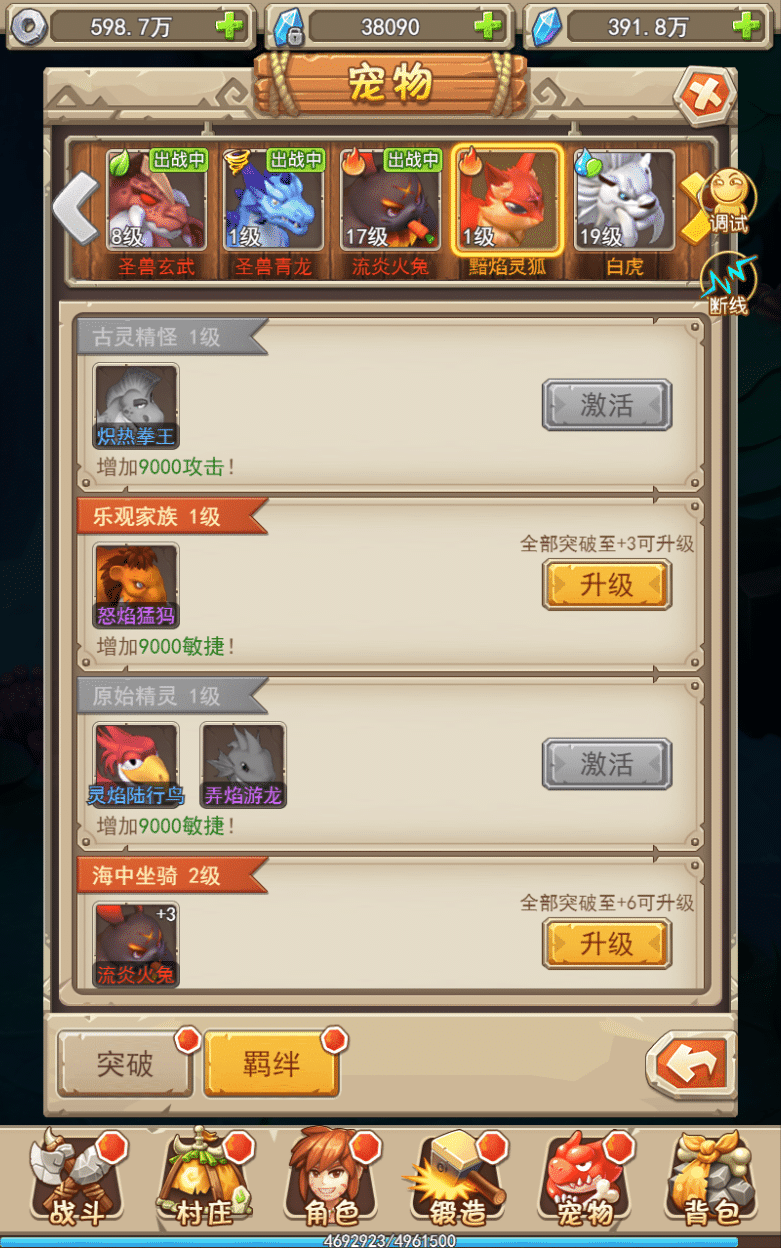Select the pet 圣兽青龙
Viewport: 781px width, 1249px height.
[273, 200]
